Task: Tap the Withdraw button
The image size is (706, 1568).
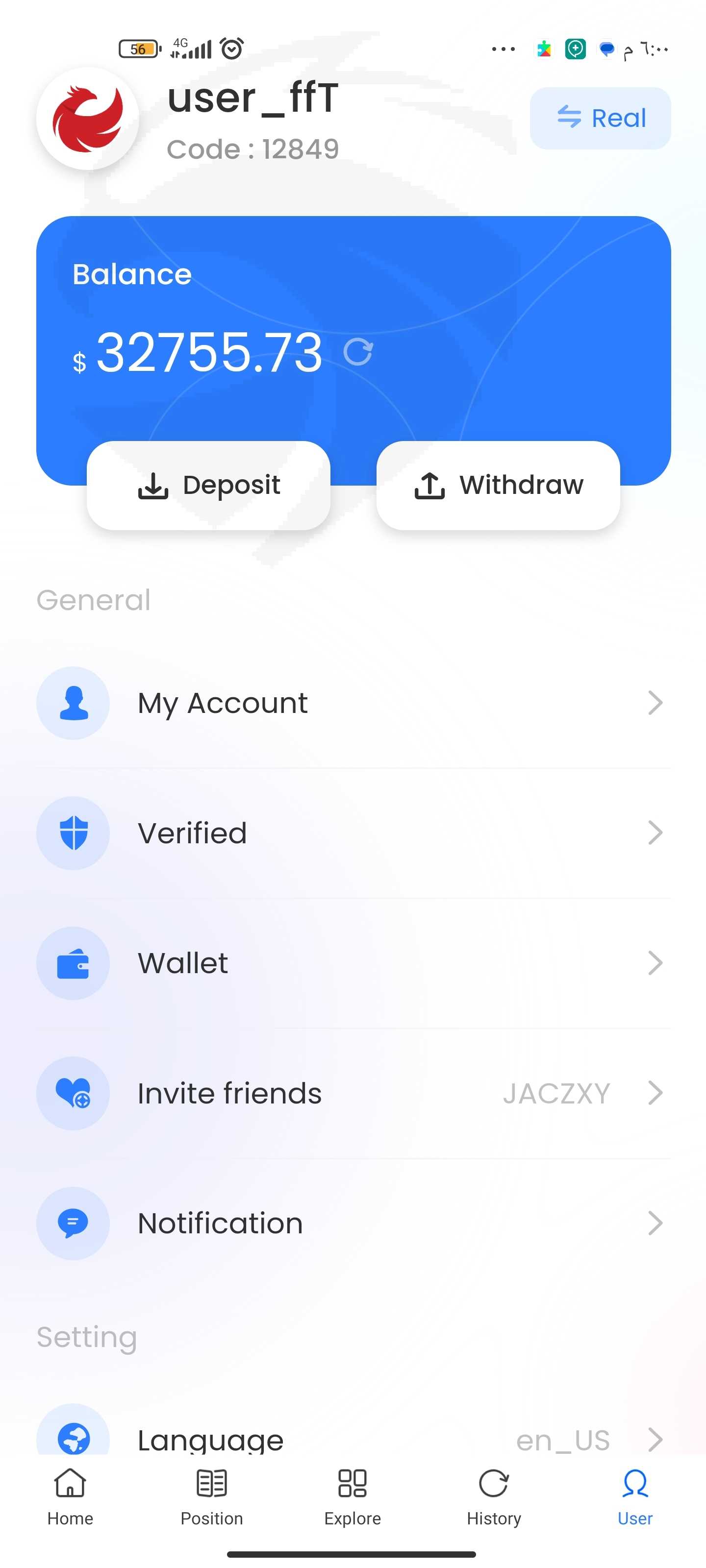Action: pyautogui.click(x=498, y=485)
